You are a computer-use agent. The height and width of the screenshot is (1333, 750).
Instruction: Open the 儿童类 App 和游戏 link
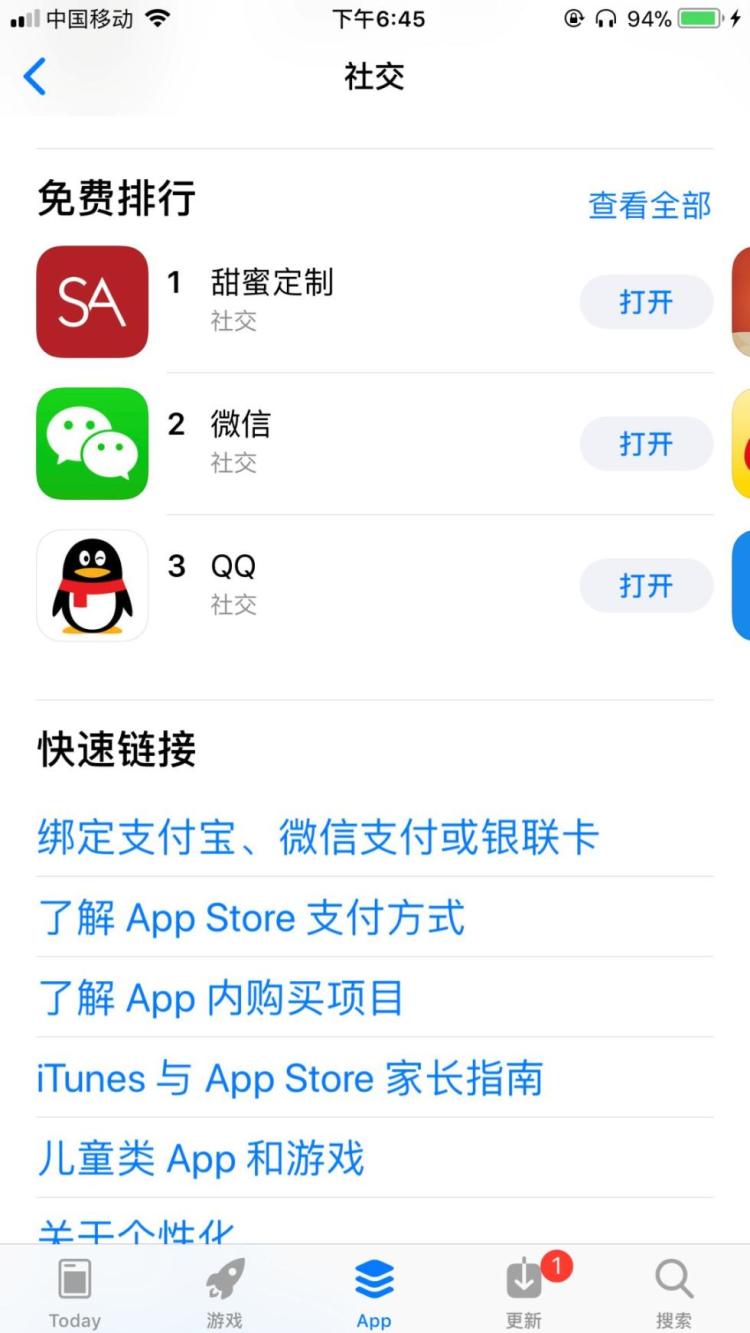(x=200, y=1159)
